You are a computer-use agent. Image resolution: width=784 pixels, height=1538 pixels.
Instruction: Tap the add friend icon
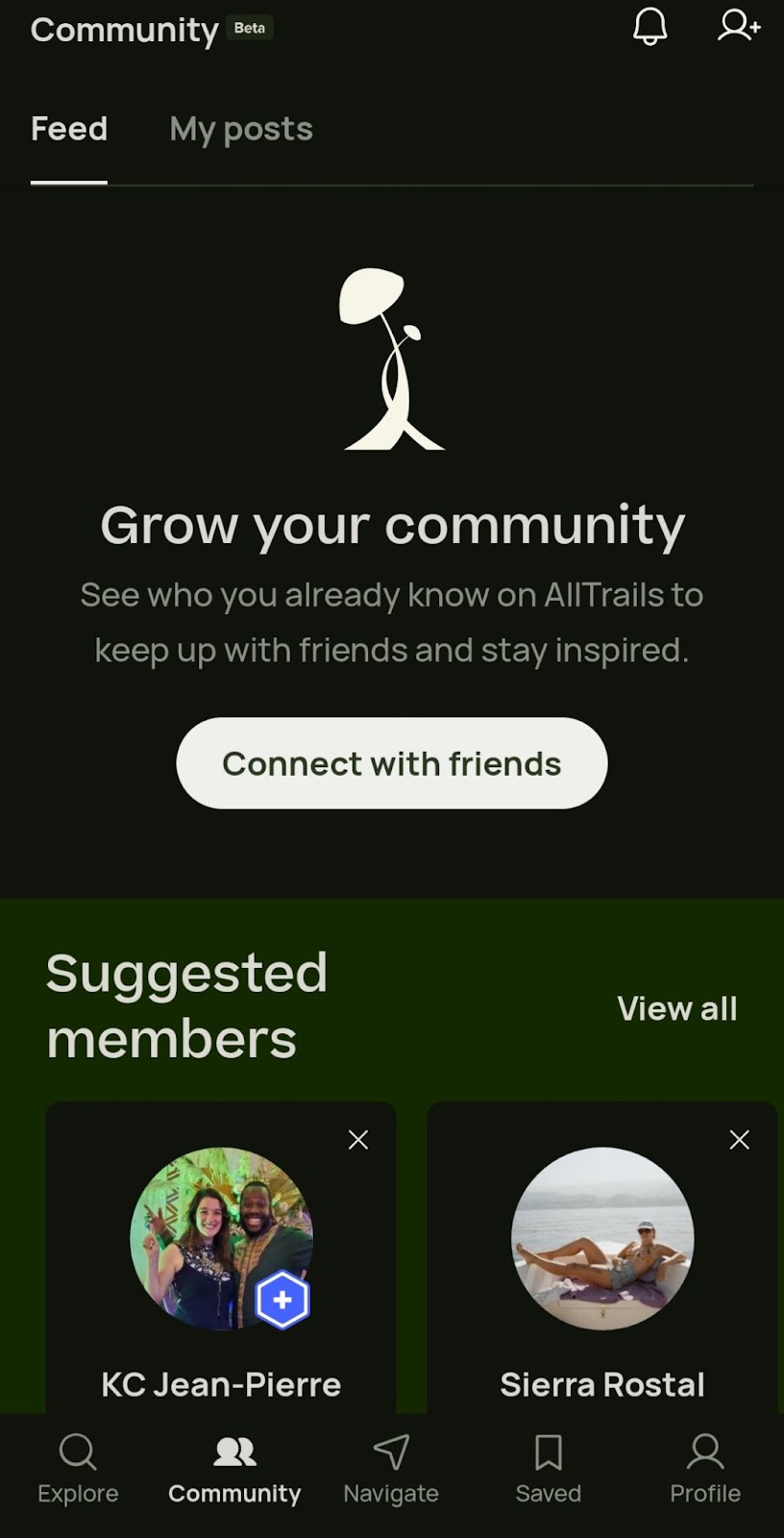[738, 26]
